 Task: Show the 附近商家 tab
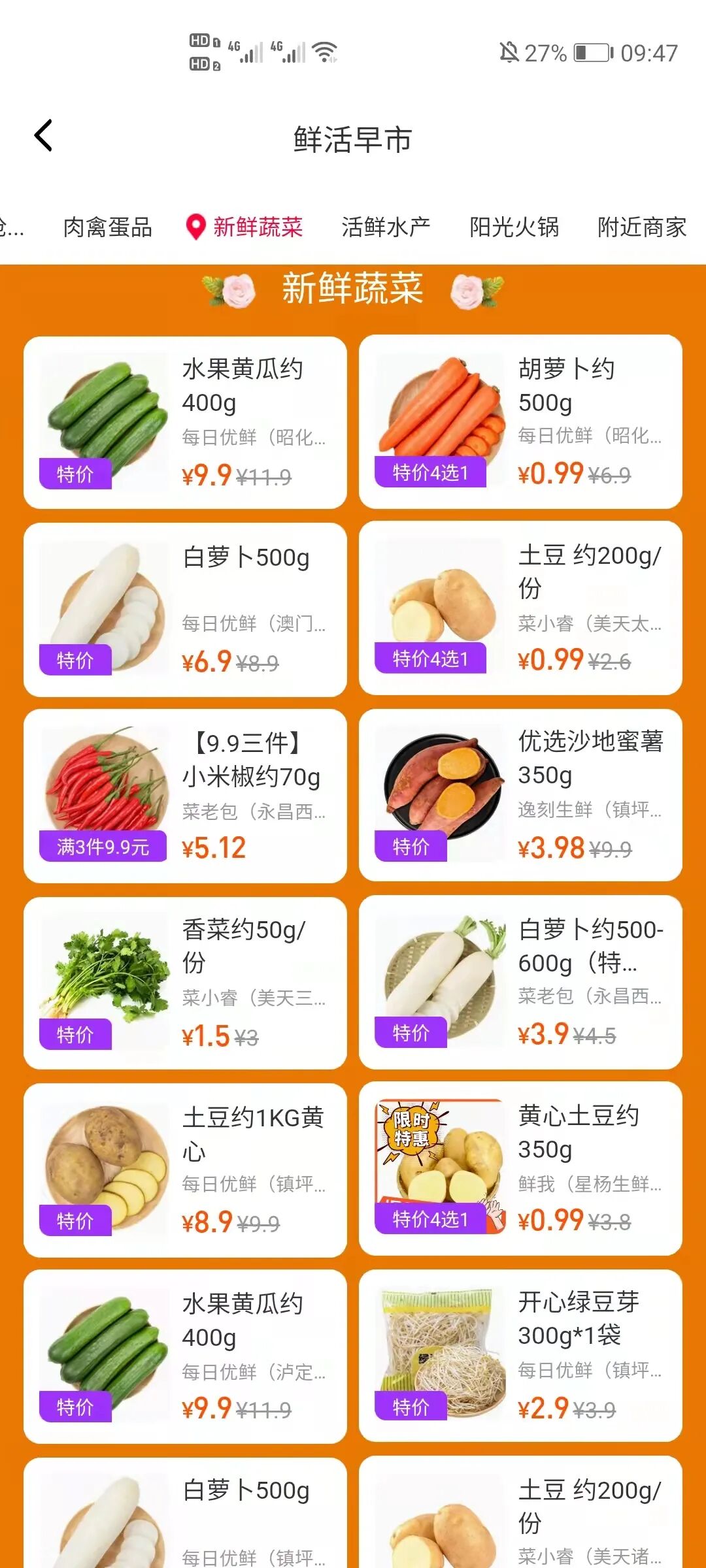pyautogui.click(x=641, y=227)
